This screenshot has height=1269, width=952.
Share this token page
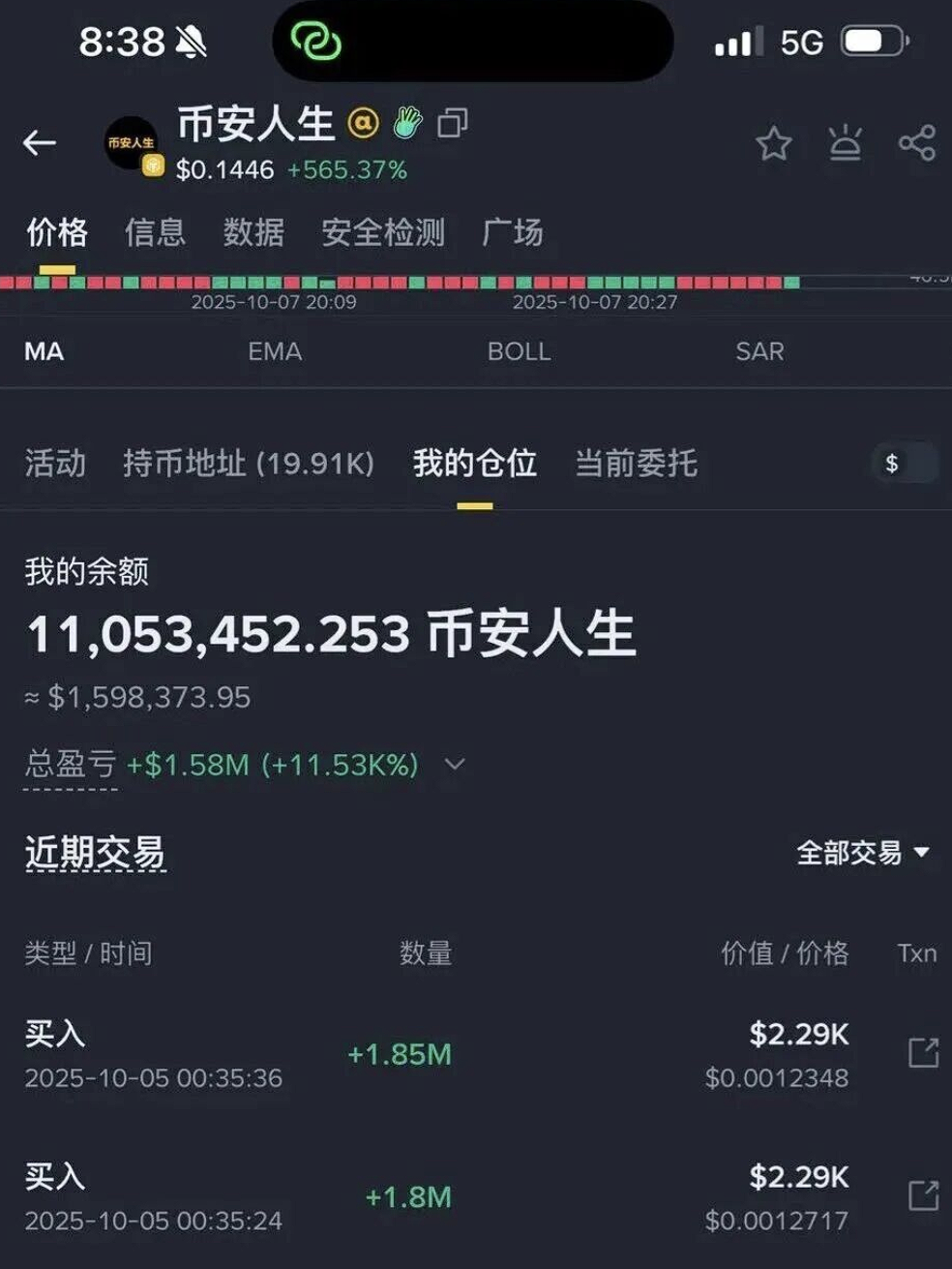(x=916, y=143)
